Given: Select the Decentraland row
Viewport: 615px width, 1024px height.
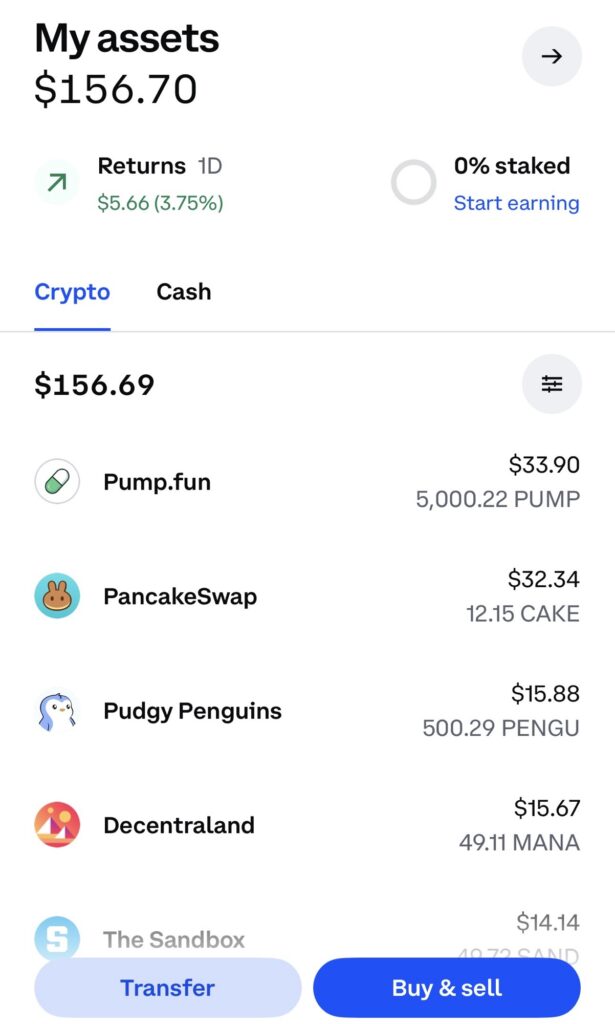Looking at the screenshot, I should point(307,825).
